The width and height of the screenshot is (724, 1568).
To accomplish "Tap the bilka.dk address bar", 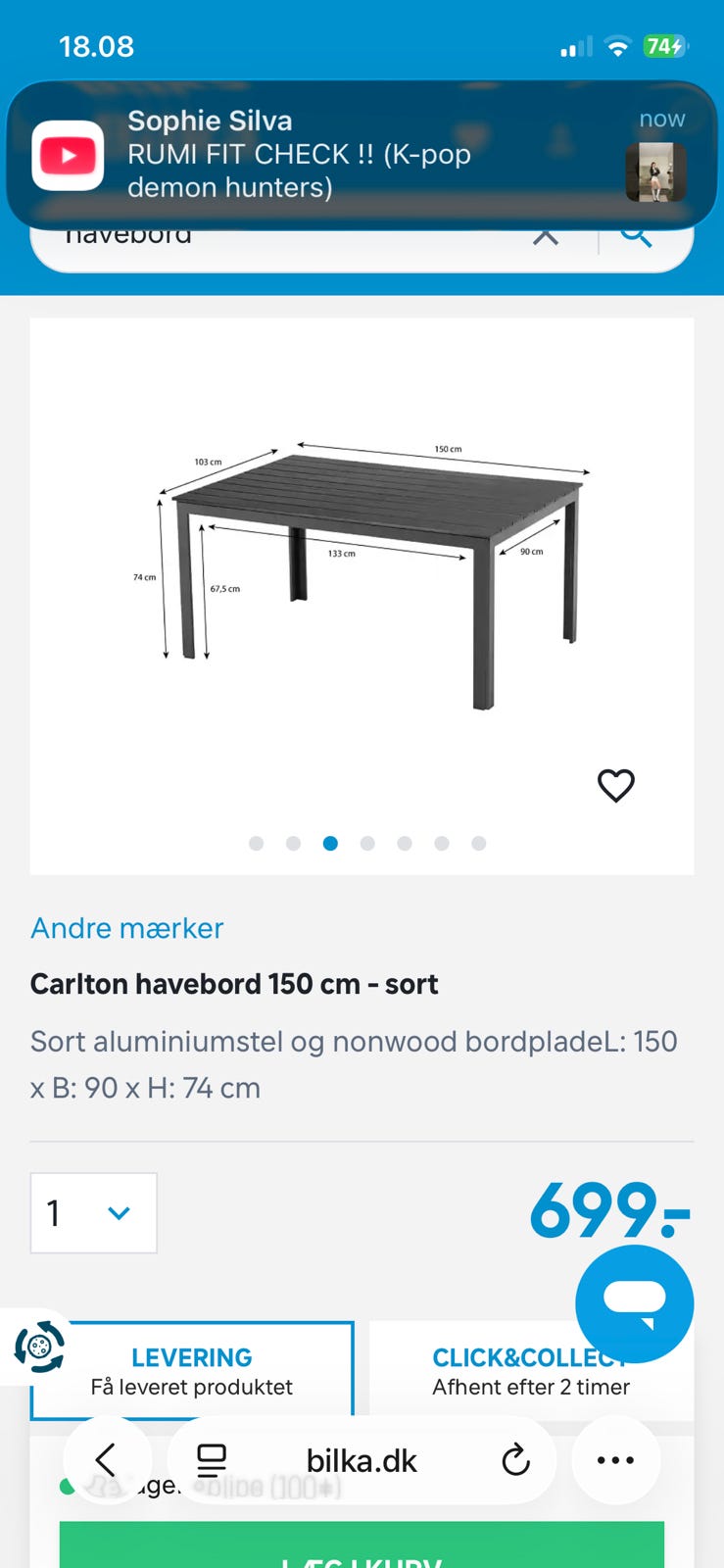I will click(362, 1459).
